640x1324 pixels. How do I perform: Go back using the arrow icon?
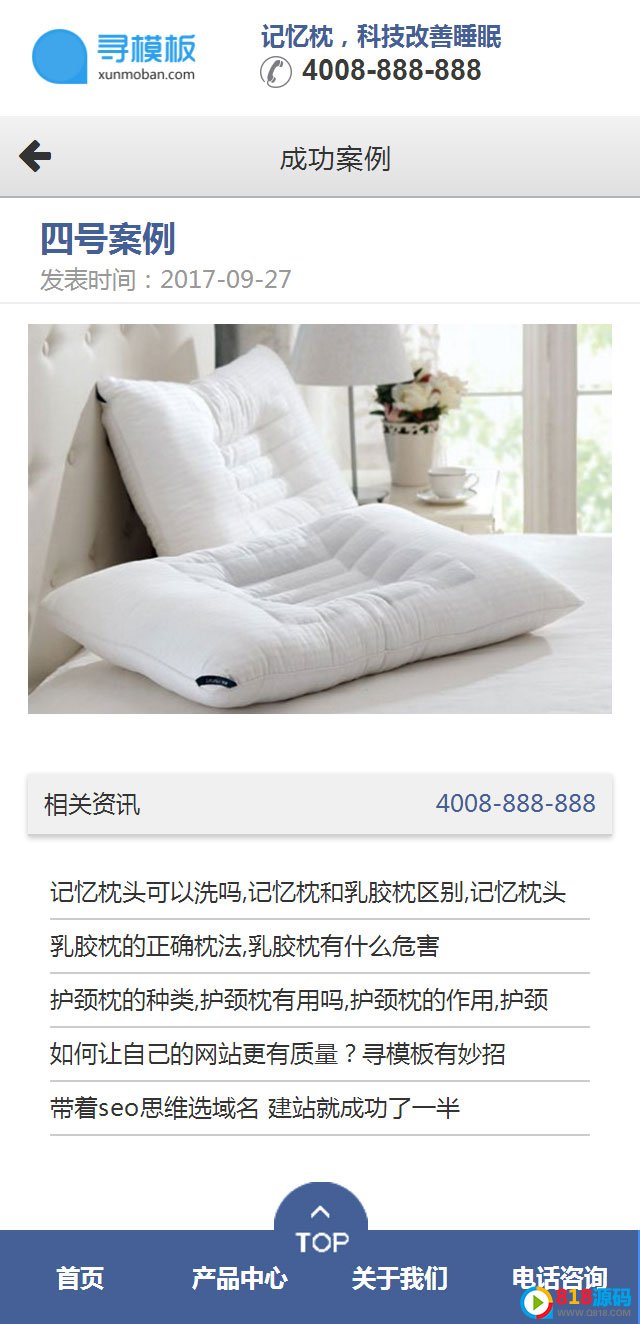(x=35, y=156)
